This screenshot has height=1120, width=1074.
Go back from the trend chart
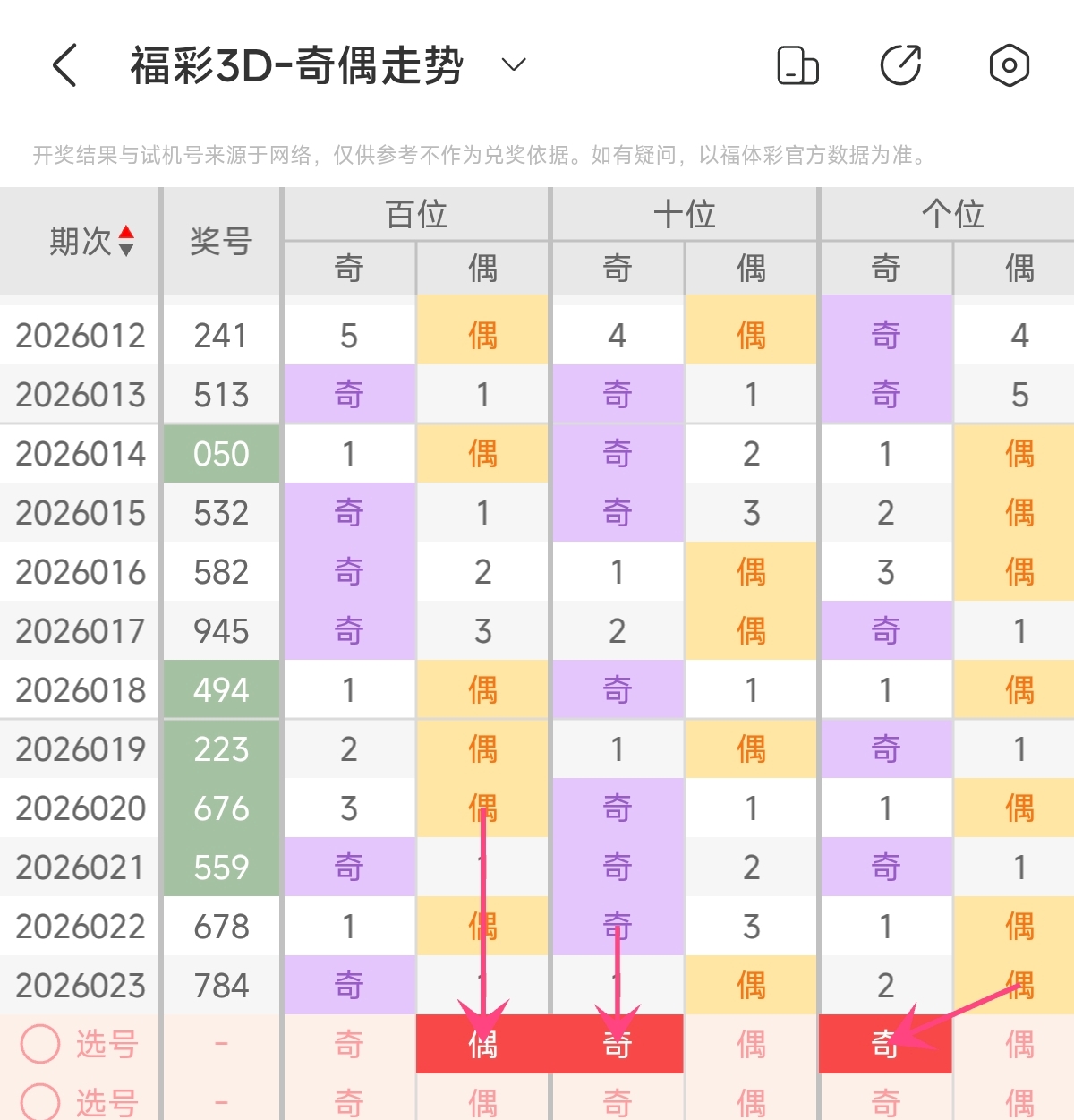click(64, 65)
